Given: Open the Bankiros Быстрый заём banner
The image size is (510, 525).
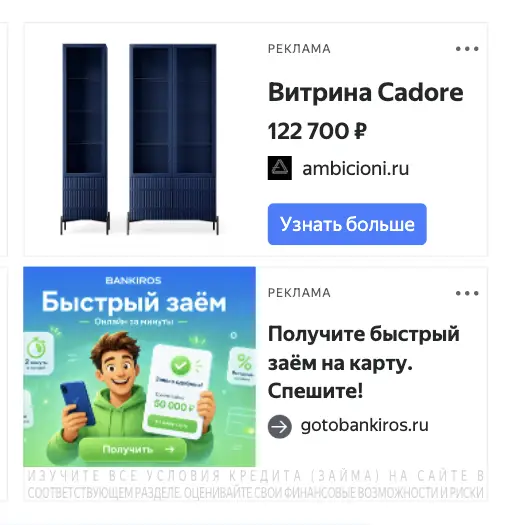Looking at the screenshot, I should tap(139, 367).
